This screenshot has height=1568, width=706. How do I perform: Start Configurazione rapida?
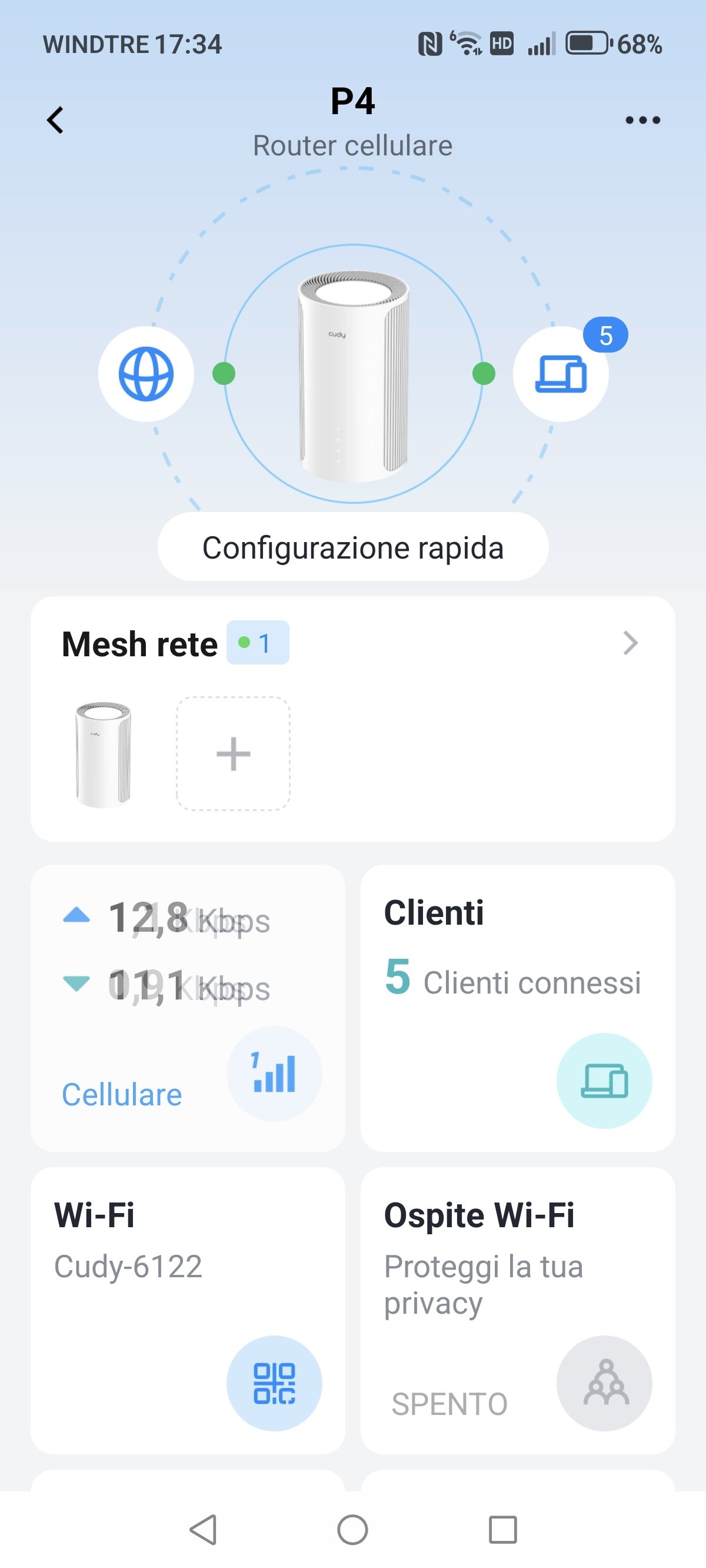[353, 547]
